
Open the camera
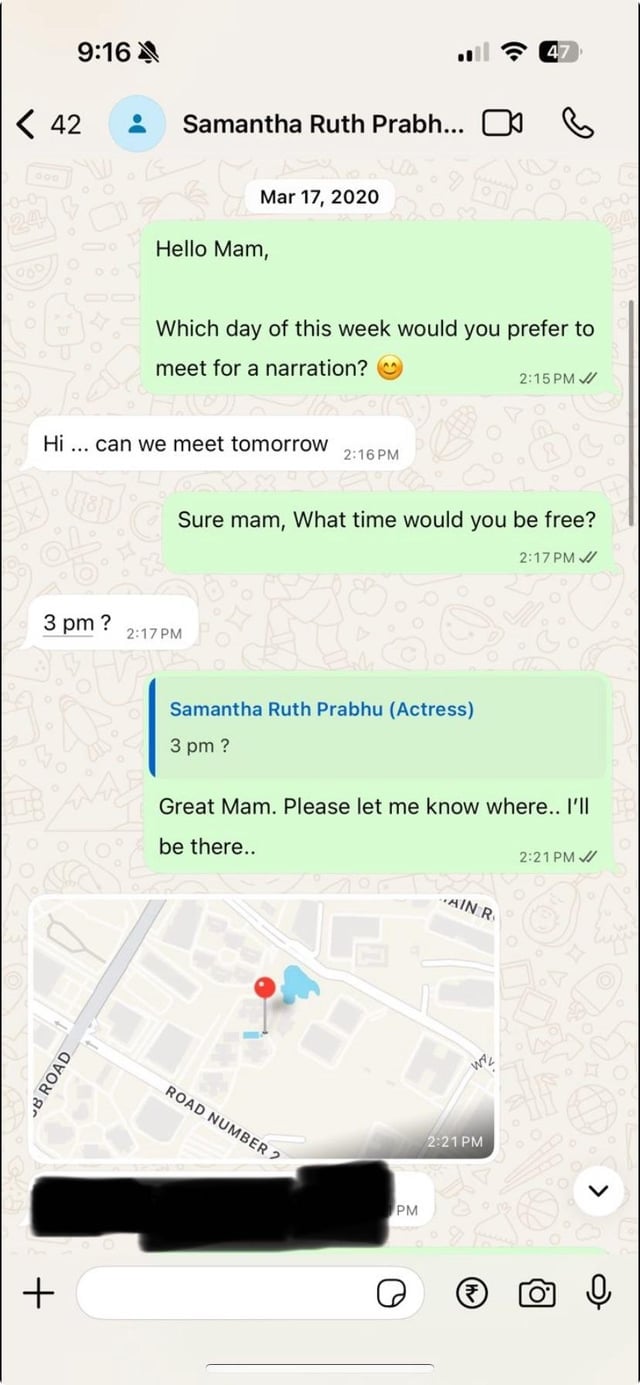[536, 1294]
